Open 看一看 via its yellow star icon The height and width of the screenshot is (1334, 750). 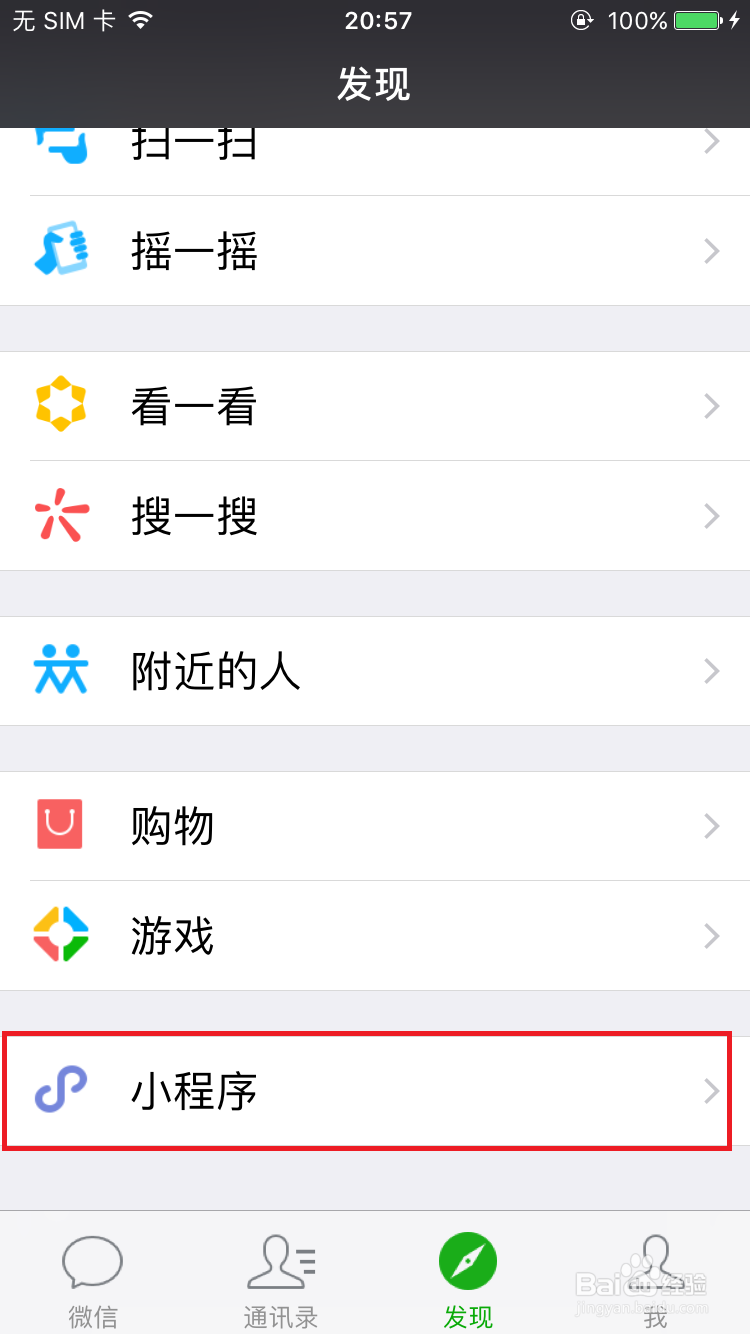coord(61,405)
